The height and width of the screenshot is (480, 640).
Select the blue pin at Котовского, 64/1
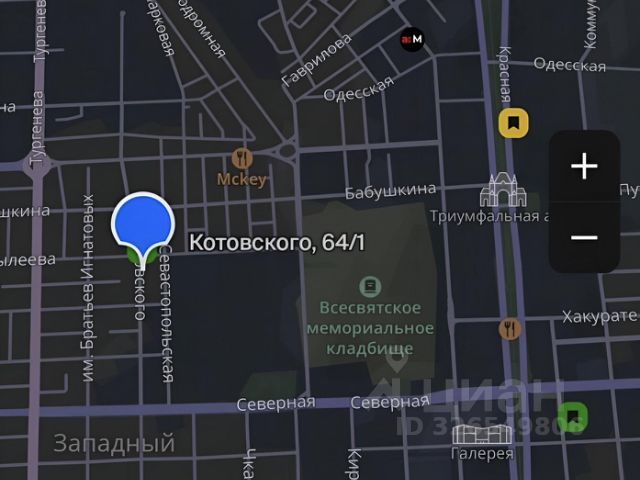(x=143, y=226)
